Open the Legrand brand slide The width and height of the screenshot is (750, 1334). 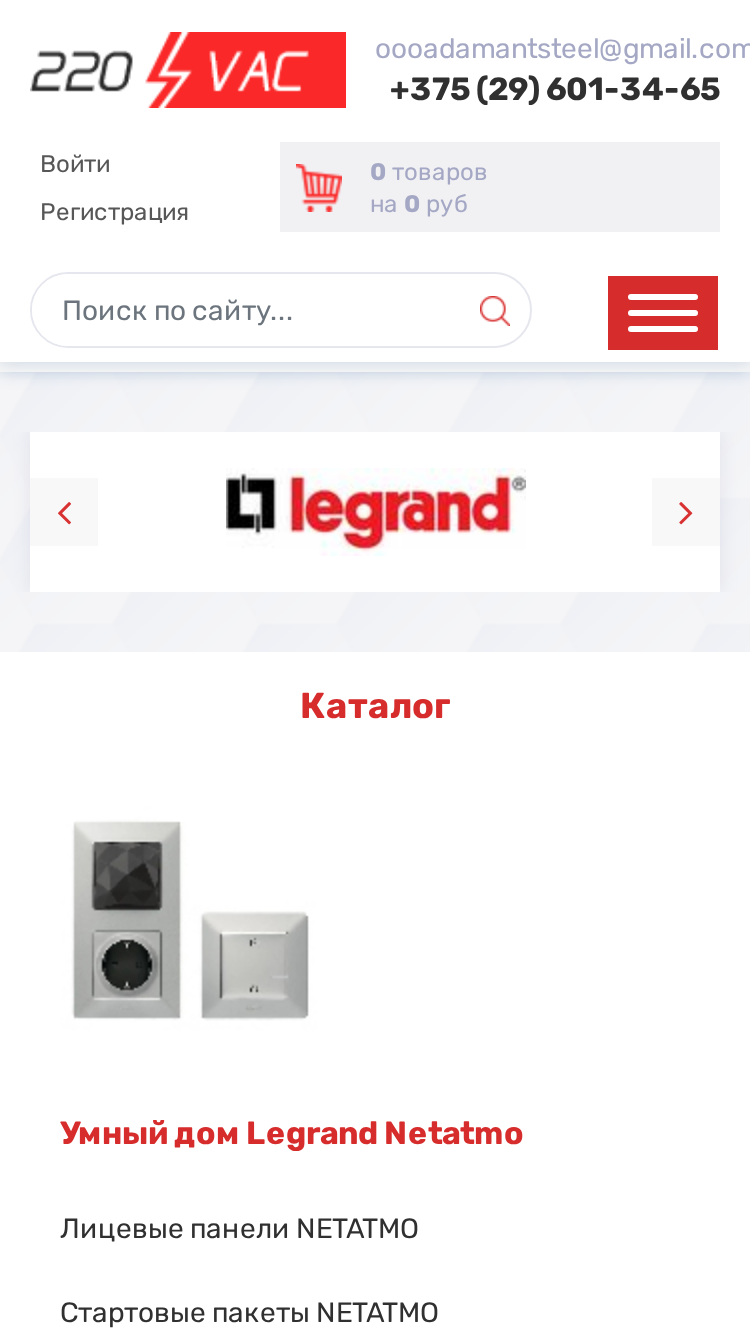pyautogui.click(x=375, y=512)
